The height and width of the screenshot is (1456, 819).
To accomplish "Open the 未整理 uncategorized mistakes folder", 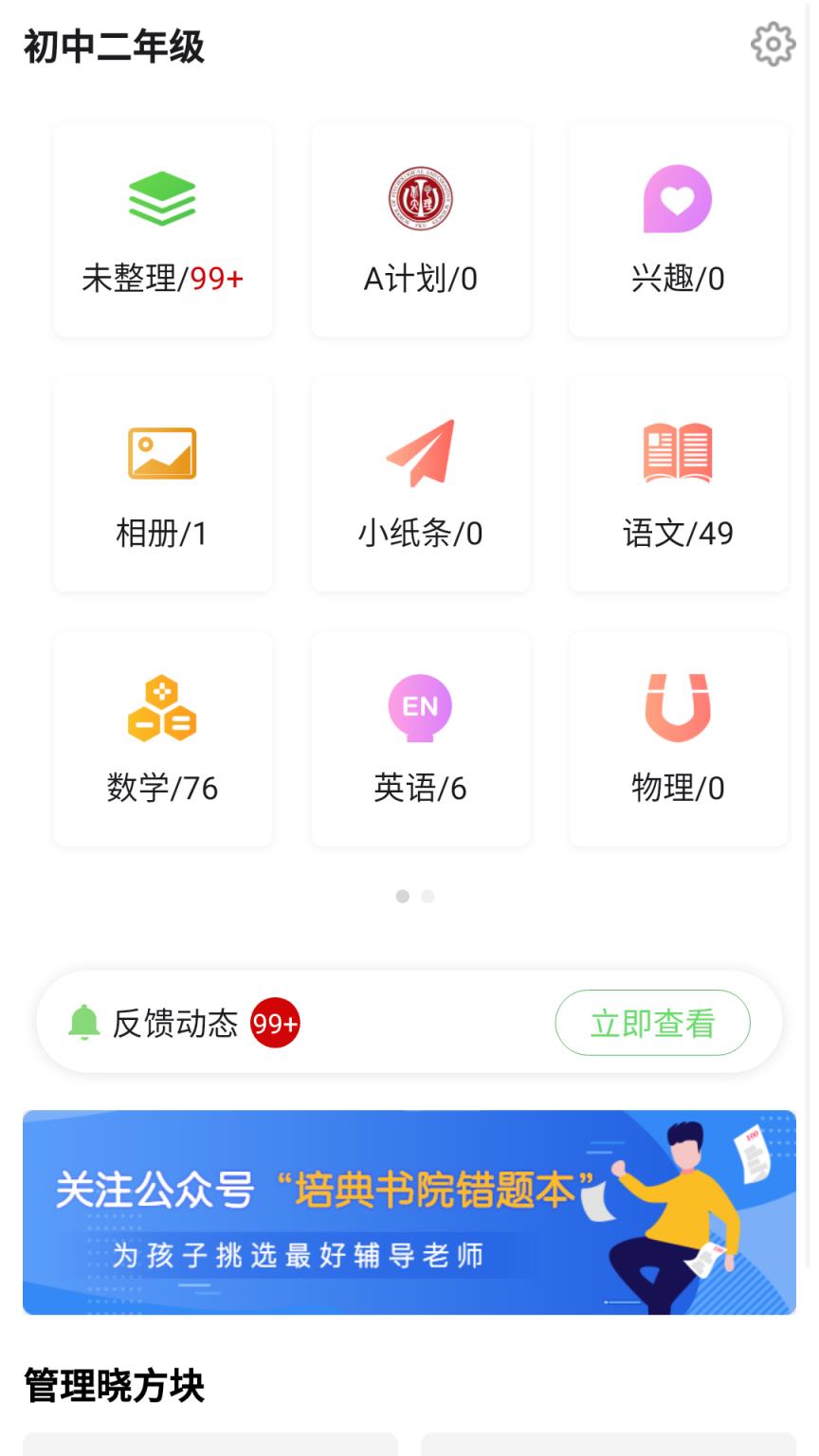I will point(162,229).
